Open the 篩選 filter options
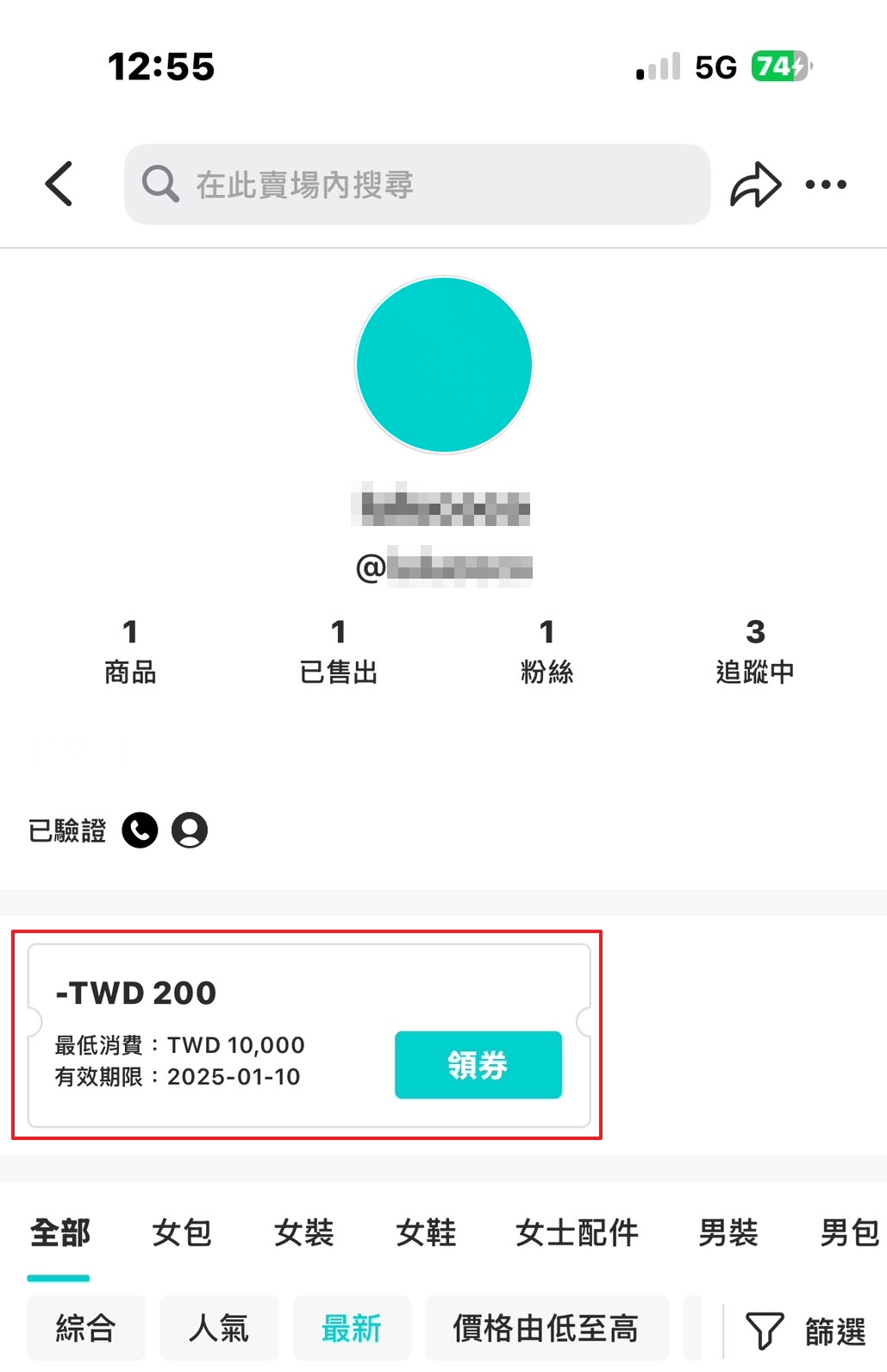Viewport: 887px width, 1372px height. [x=805, y=1331]
